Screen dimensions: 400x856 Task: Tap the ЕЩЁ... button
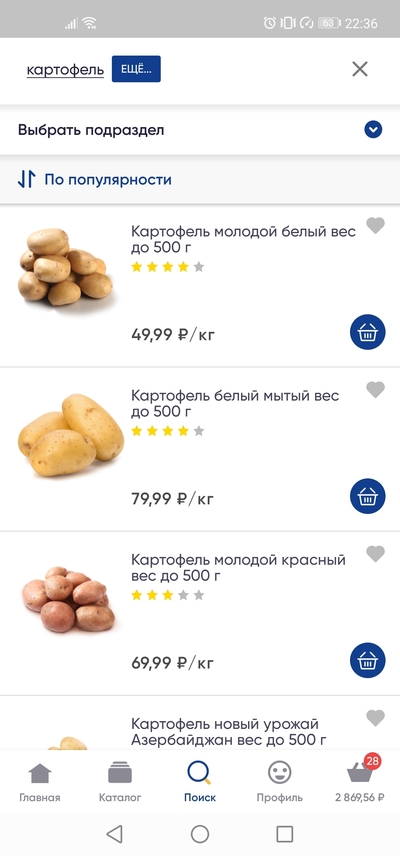tap(136, 69)
